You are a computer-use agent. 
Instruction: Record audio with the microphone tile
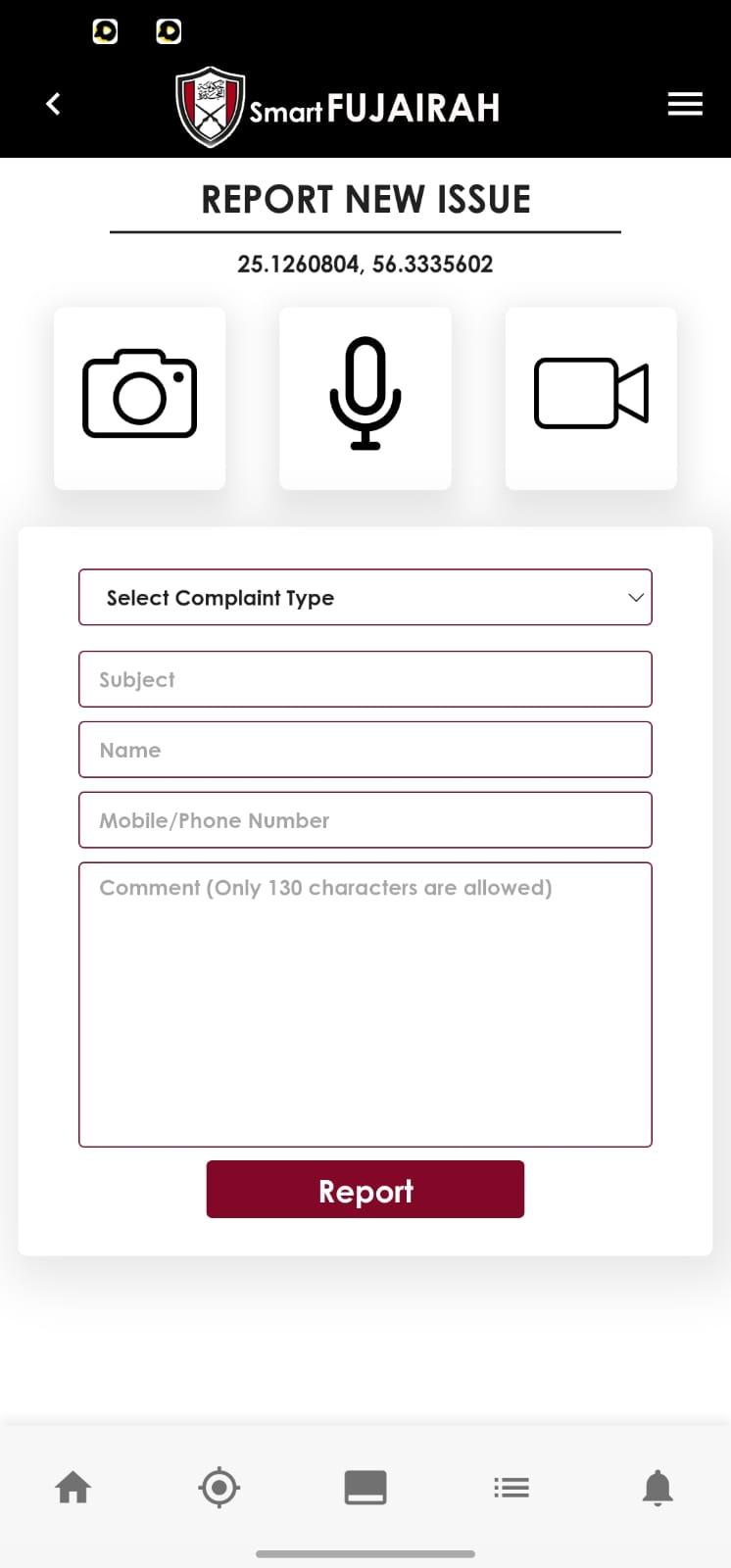(365, 398)
